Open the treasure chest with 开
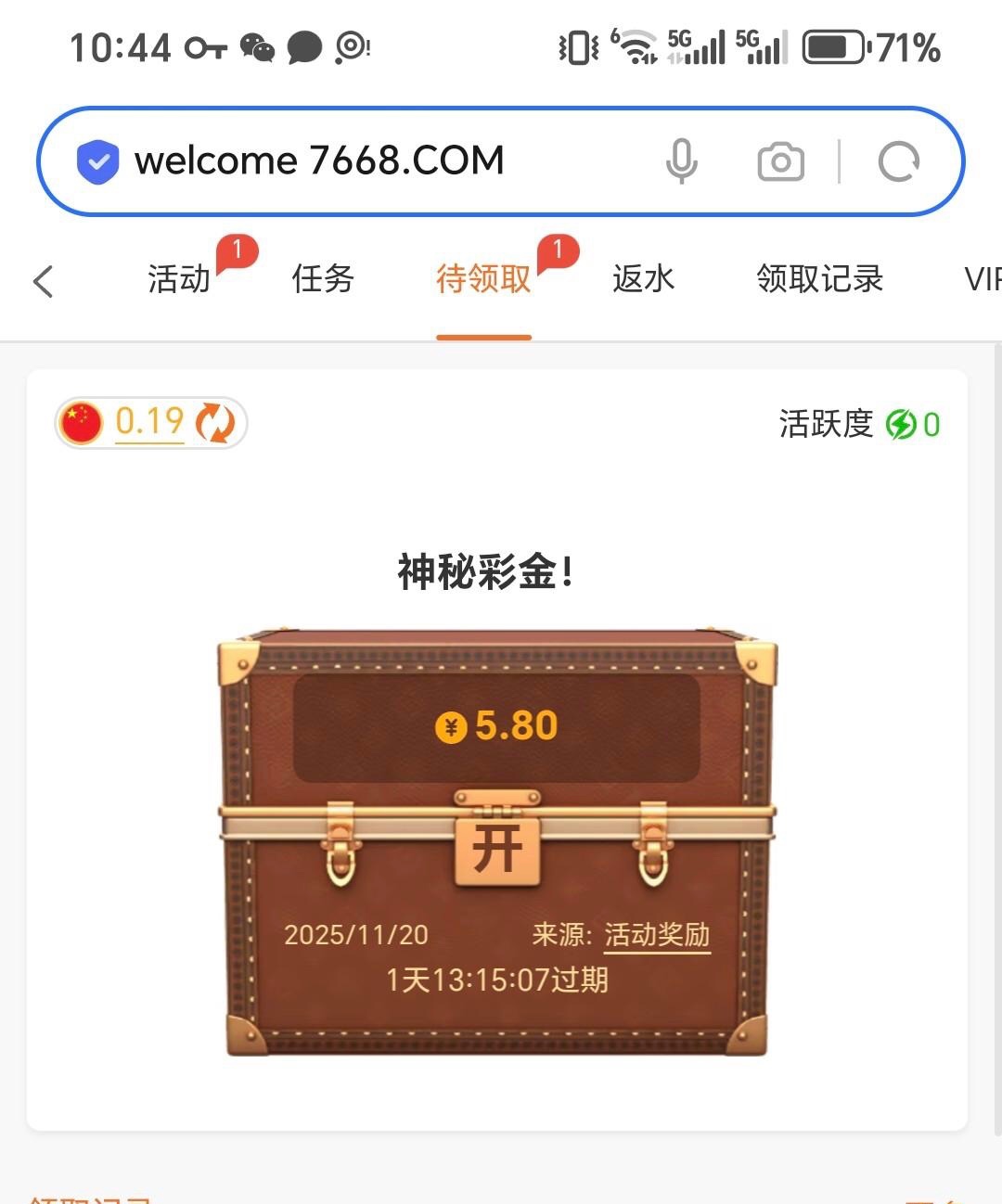The image size is (1002, 1204). (497, 849)
